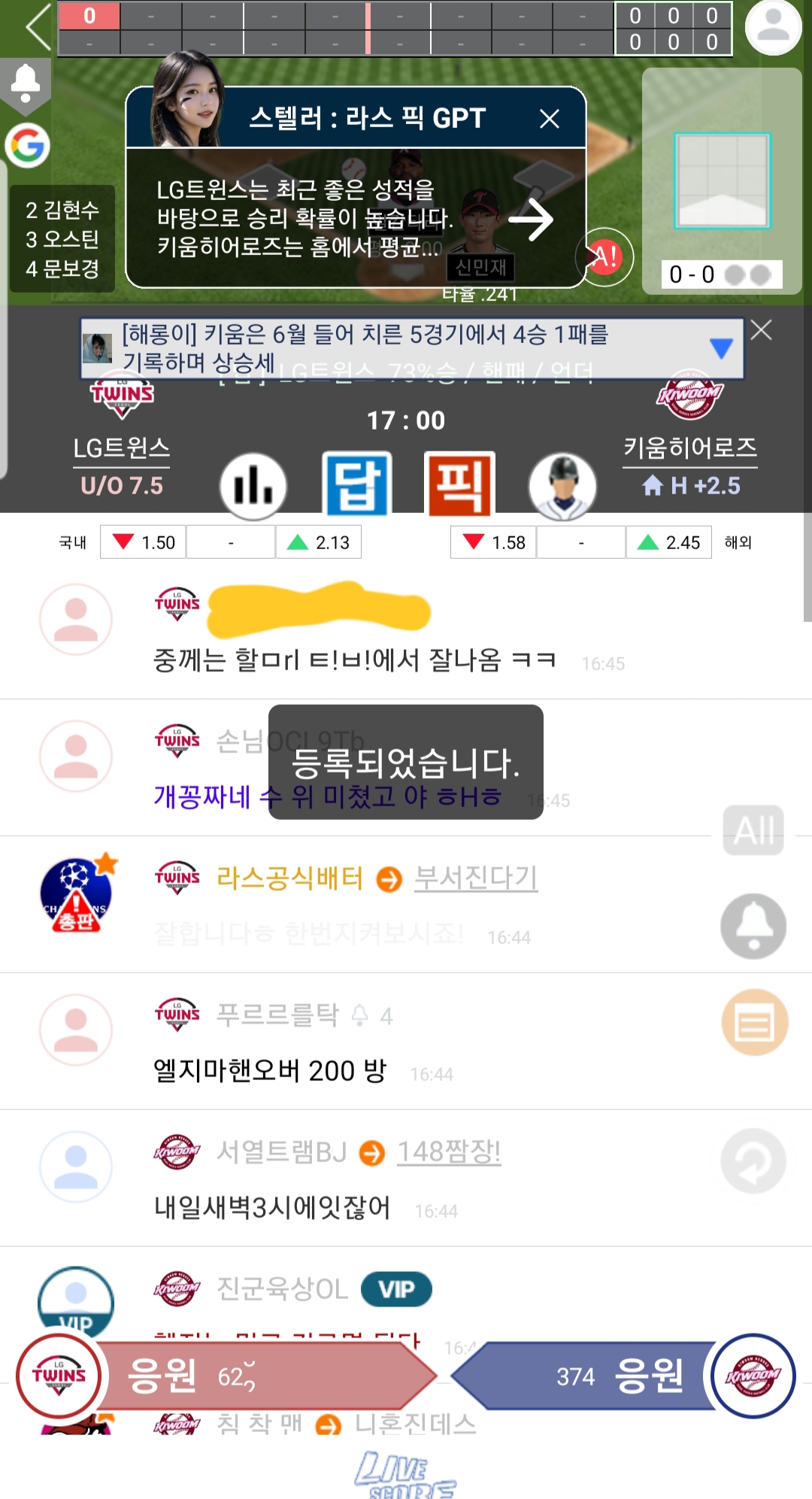This screenshot has height=1499, width=812.
Task: Open the 148짬장! reply link
Action: pyautogui.click(x=449, y=1152)
